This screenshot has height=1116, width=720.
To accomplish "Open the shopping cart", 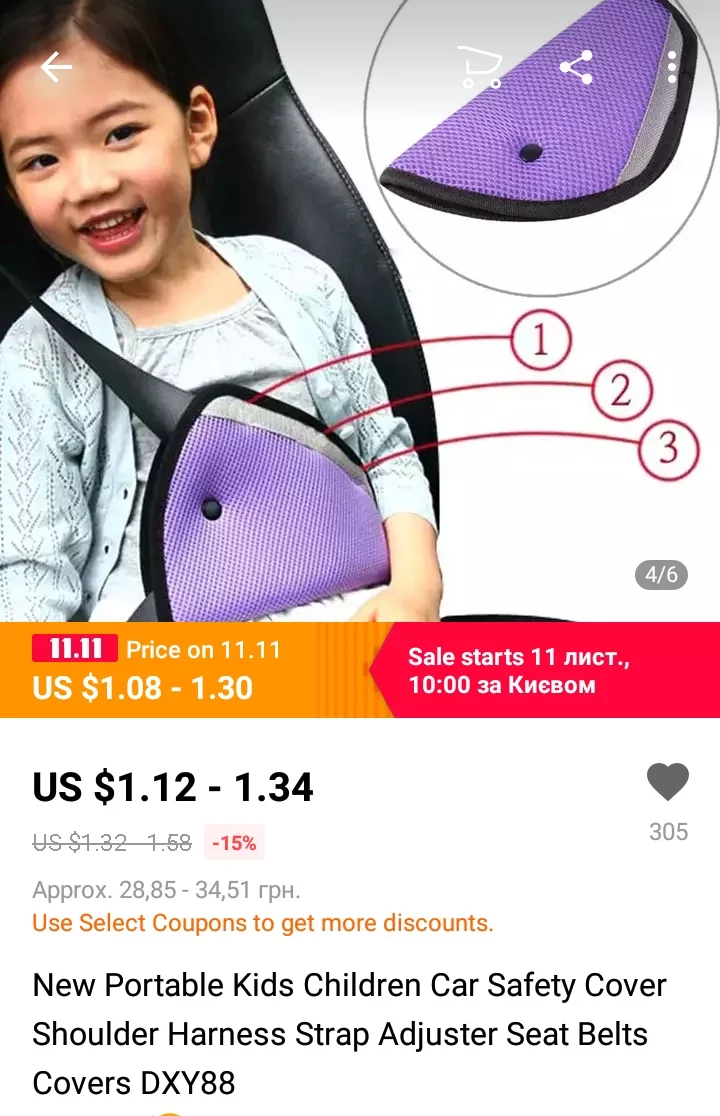I will coord(480,67).
